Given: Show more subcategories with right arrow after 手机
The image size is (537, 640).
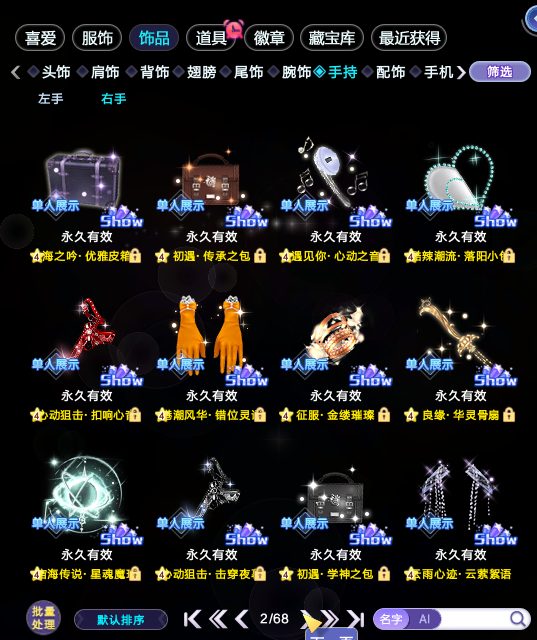Looking at the screenshot, I should click(461, 72).
